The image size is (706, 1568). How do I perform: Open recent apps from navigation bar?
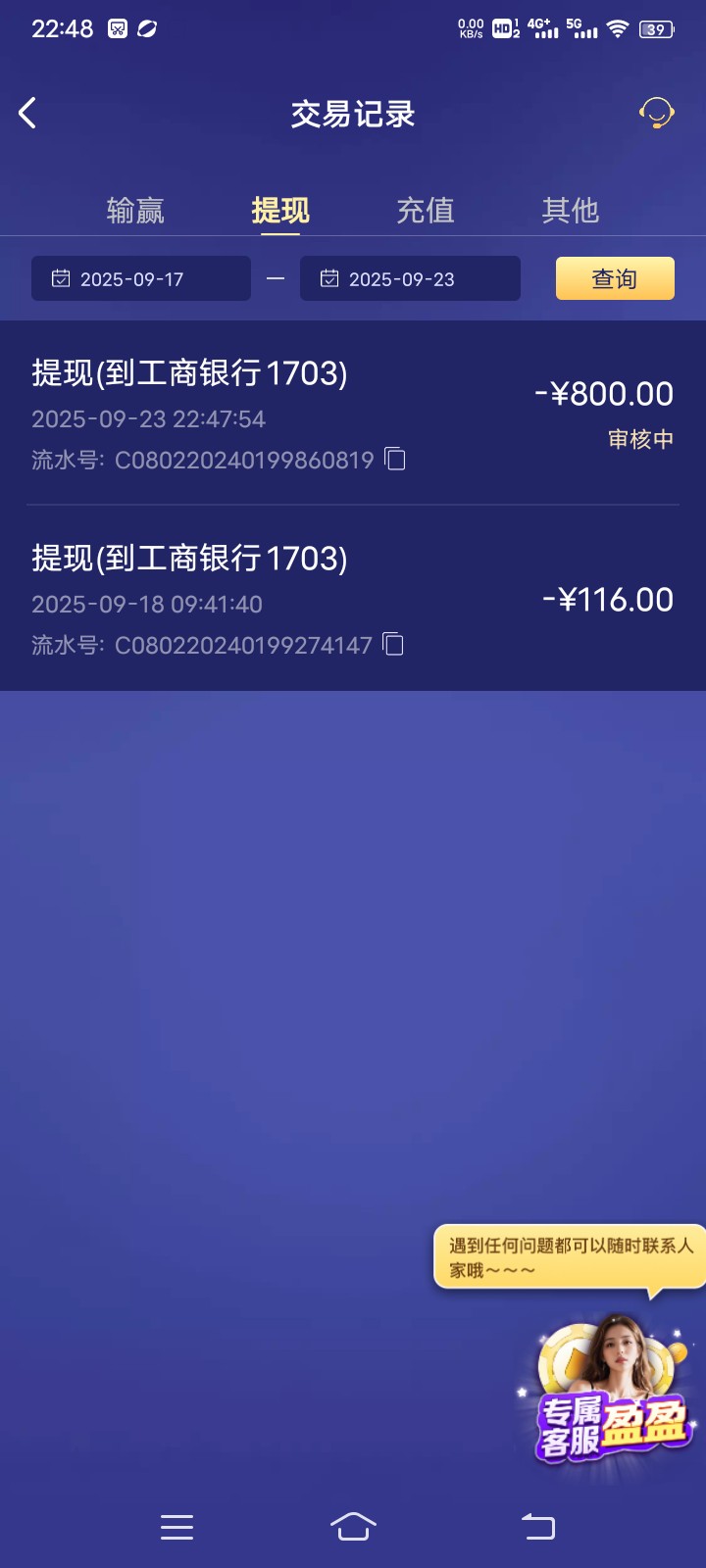176,1527
